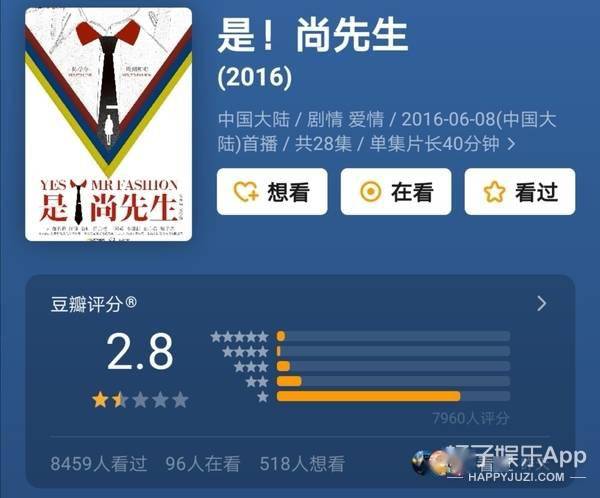This screenshot has width=600, height=498.
Task: Expand the show's info details
Action: pyautogui.click(x=512, y=144)
